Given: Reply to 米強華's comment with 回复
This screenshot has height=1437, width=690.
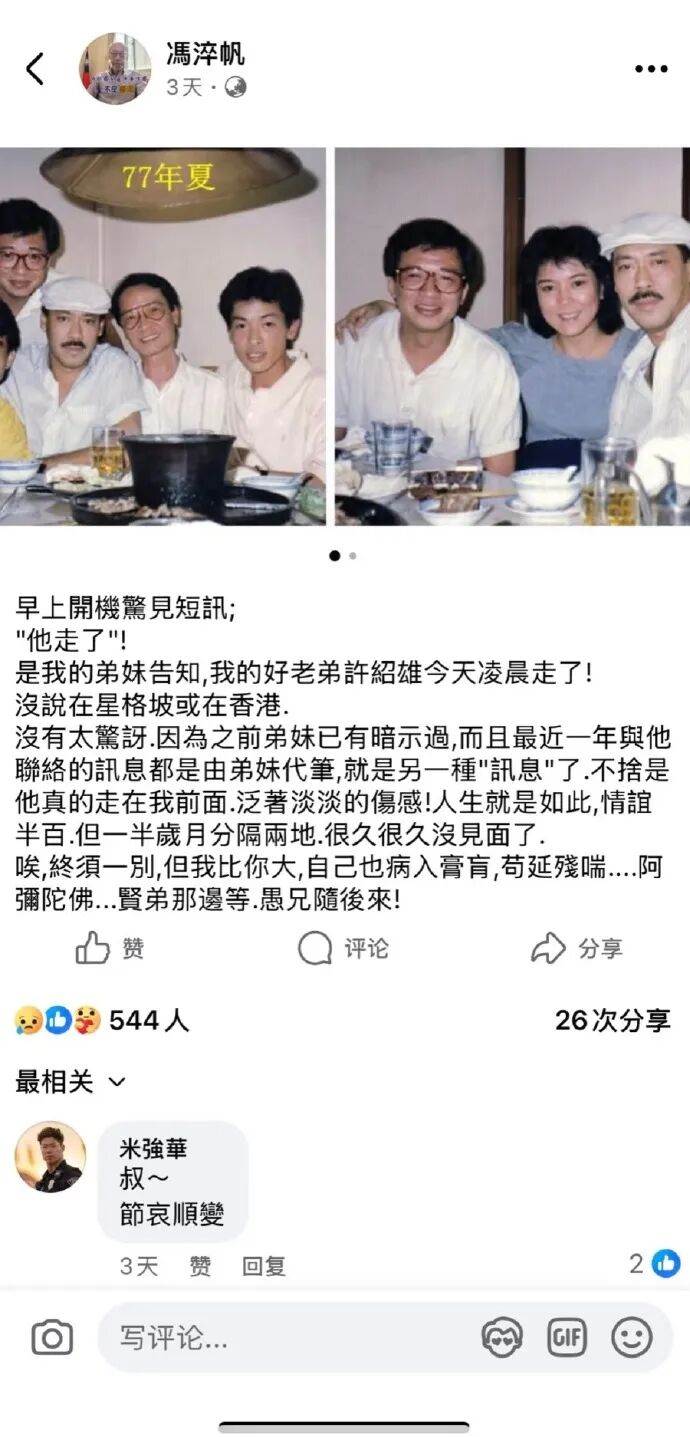Looking at the screenshot, I should 264,1266.
